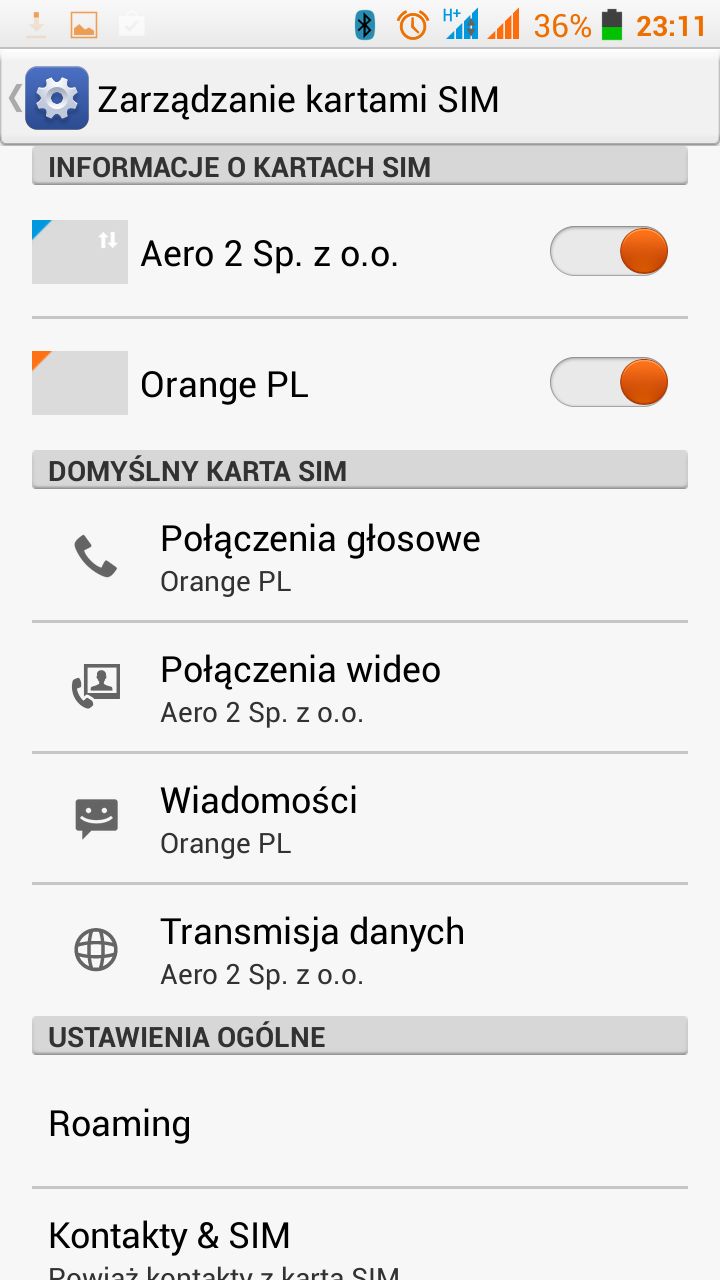Open Roaming settings
This screenshot has width=720, height=1280.
(360, 1123)
